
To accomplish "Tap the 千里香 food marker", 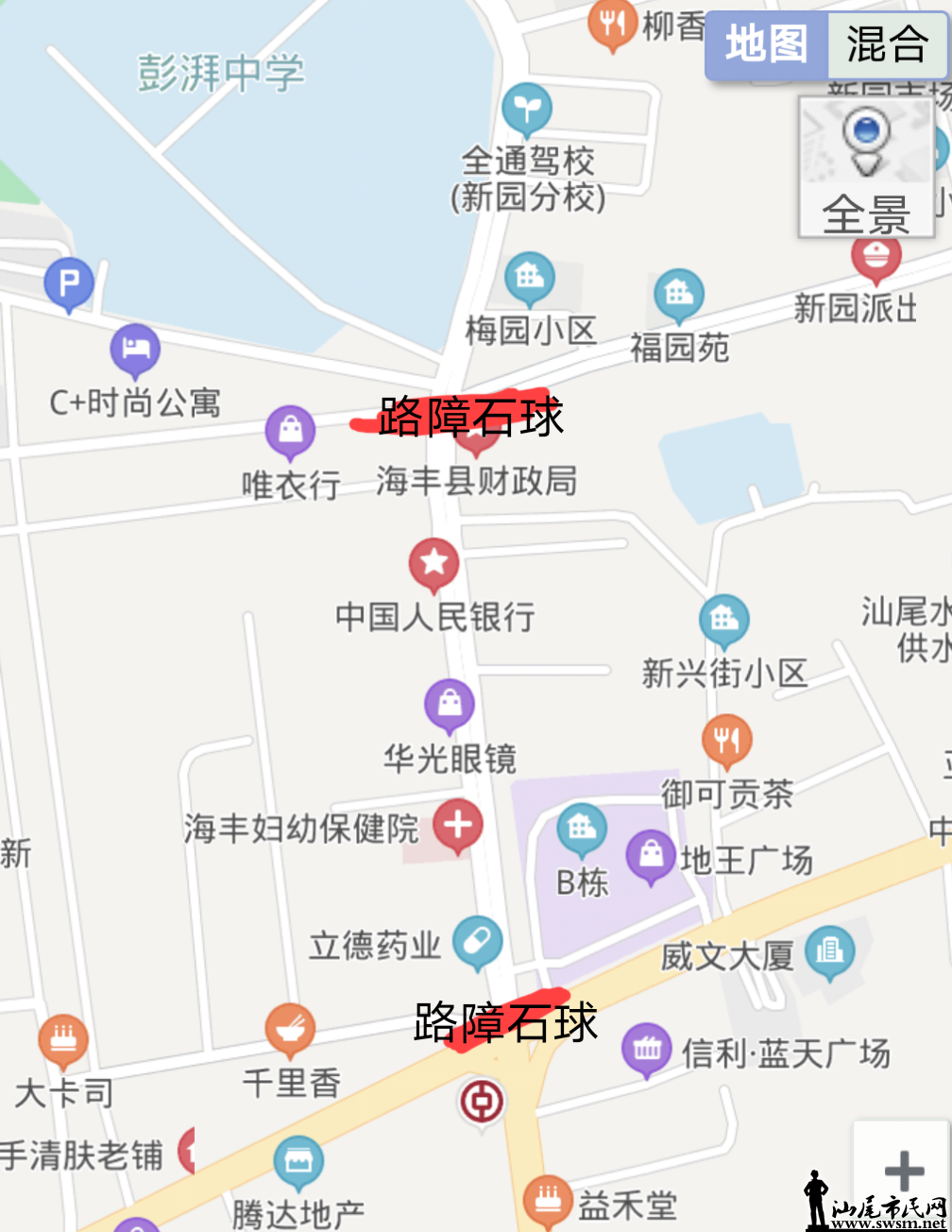I will 290,1028.
